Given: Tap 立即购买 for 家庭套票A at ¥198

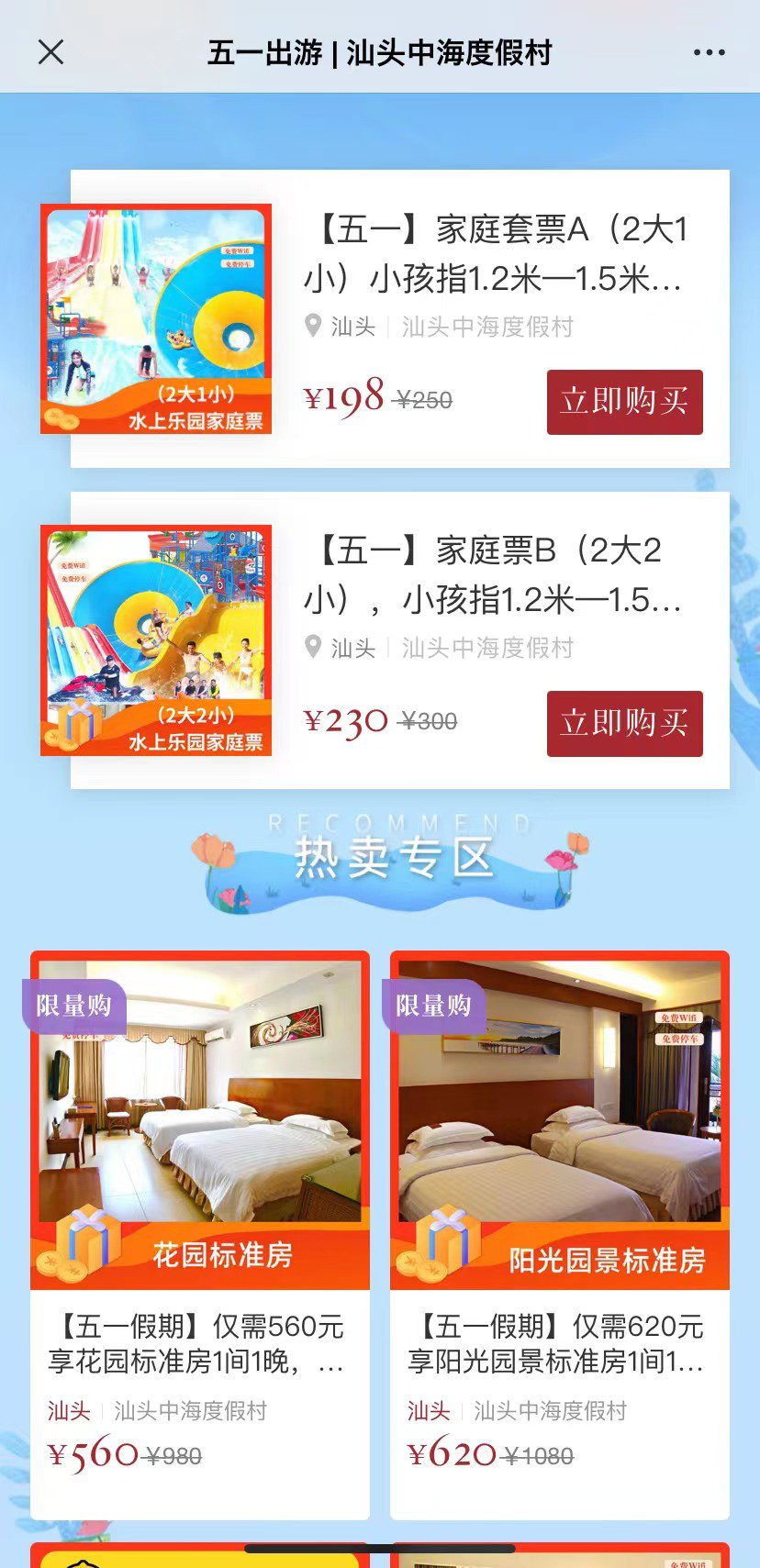Looking at the screenshot, I should (624, 402).
